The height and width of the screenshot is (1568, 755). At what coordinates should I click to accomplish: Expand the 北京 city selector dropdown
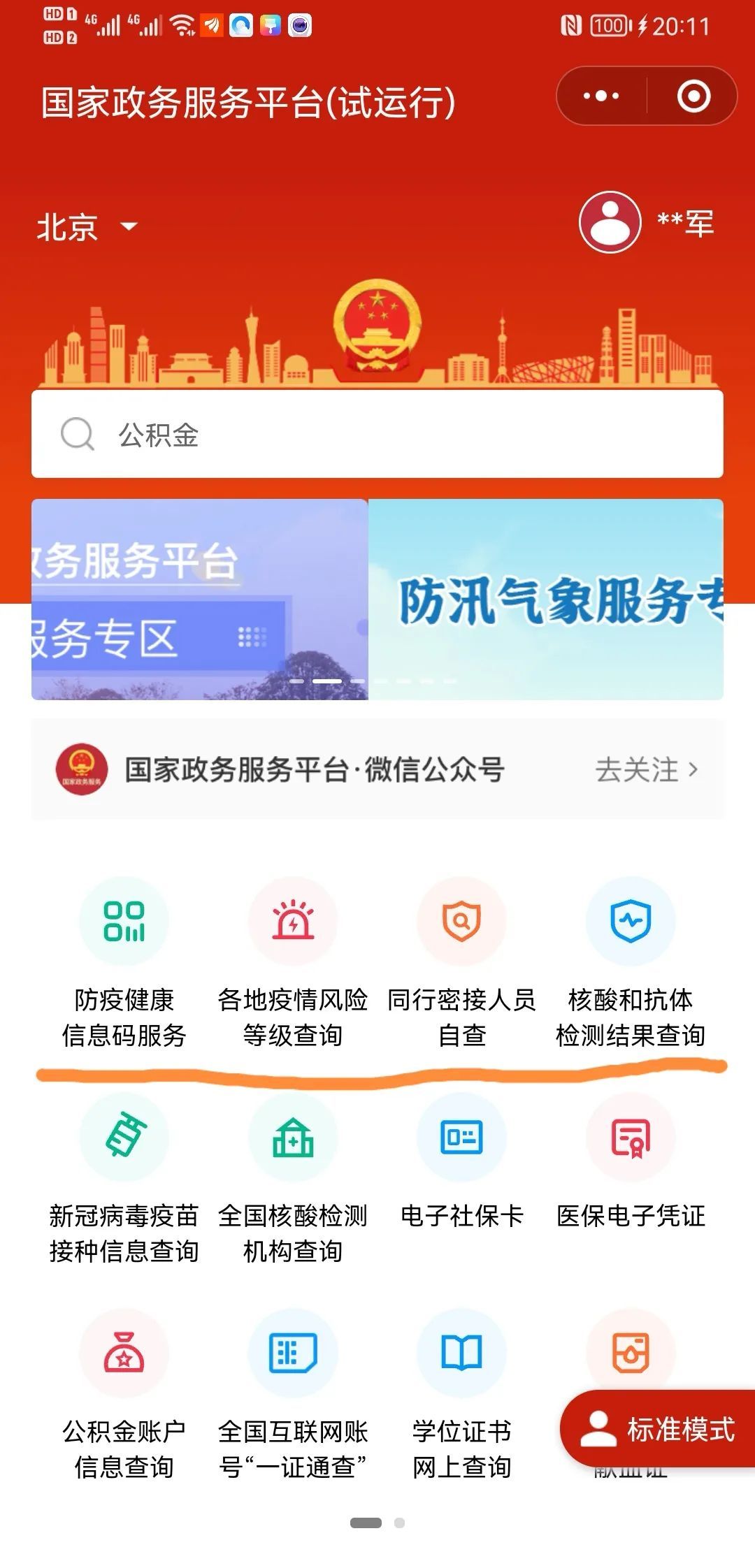coord(87,227)
